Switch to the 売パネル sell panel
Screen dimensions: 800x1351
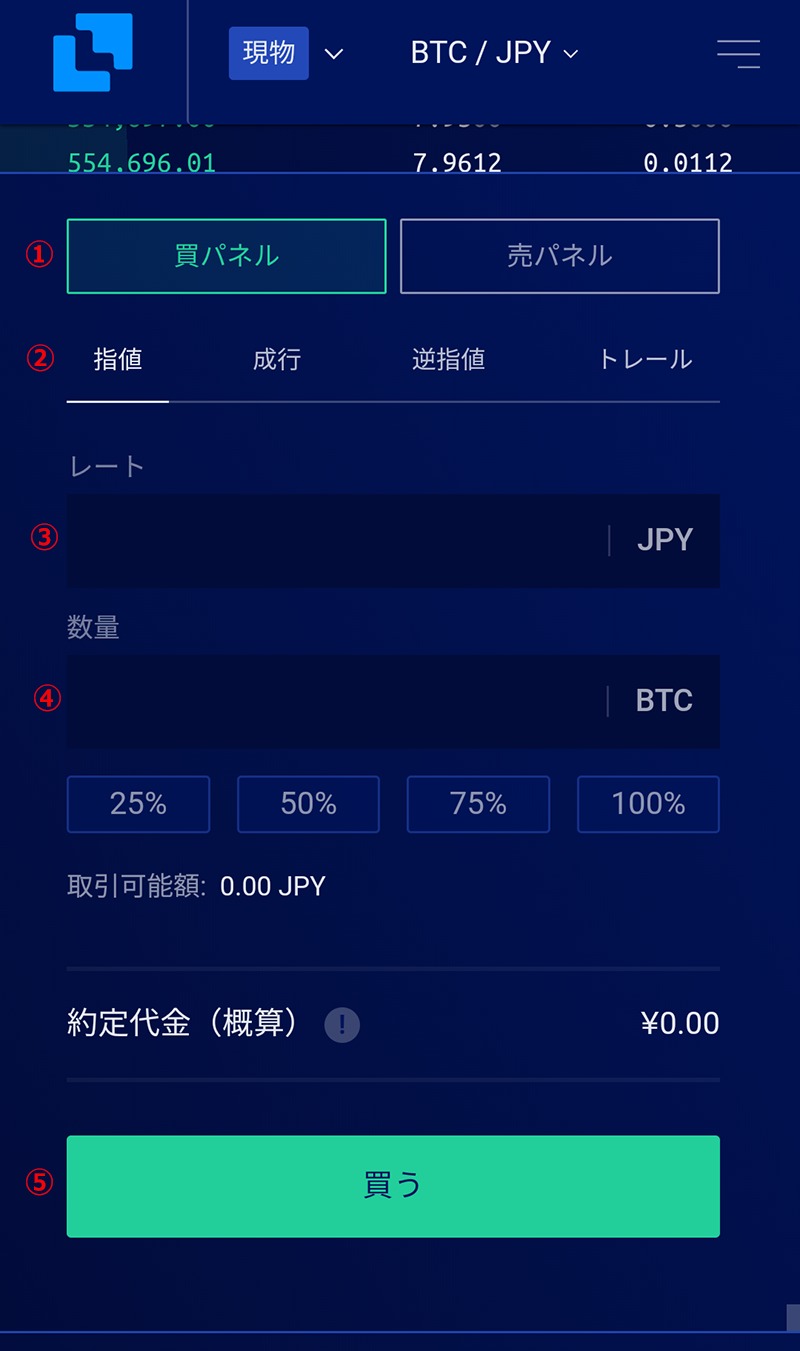coord(559,256)
